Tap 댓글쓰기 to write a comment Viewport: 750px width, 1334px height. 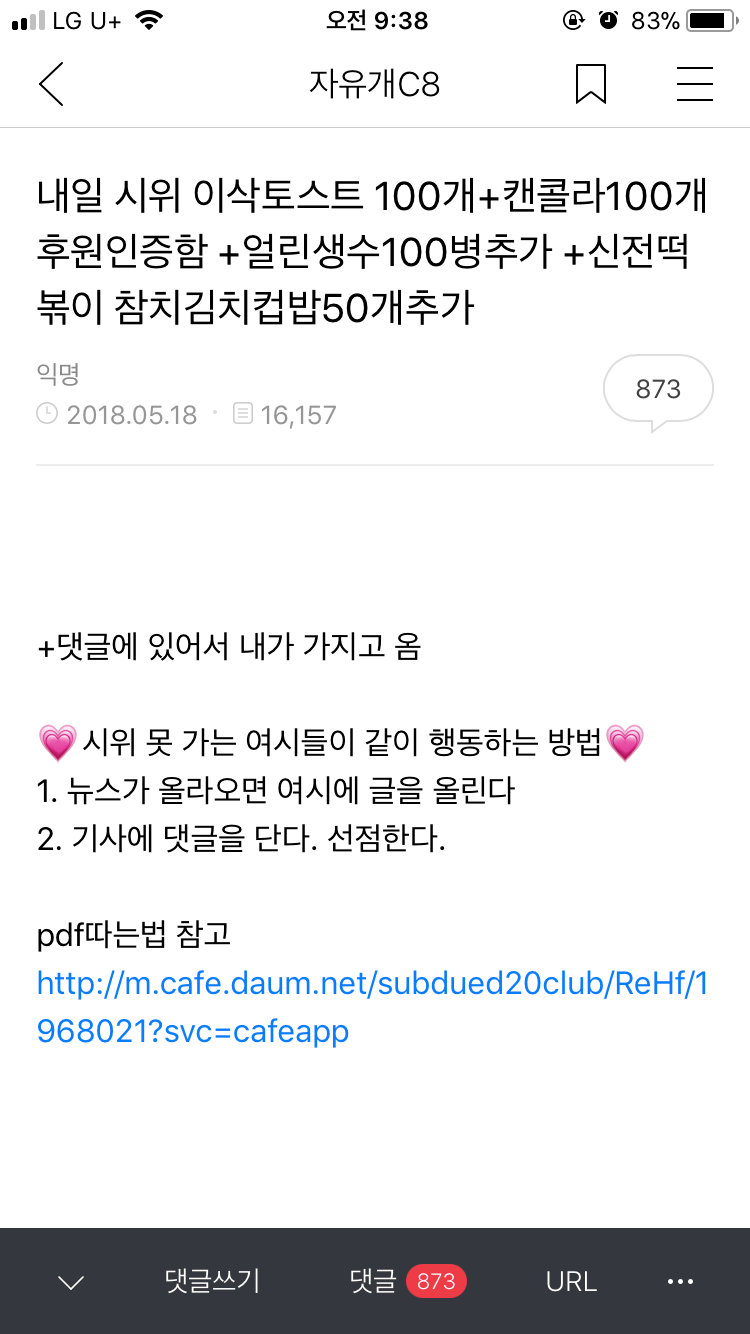point(212,1282)
